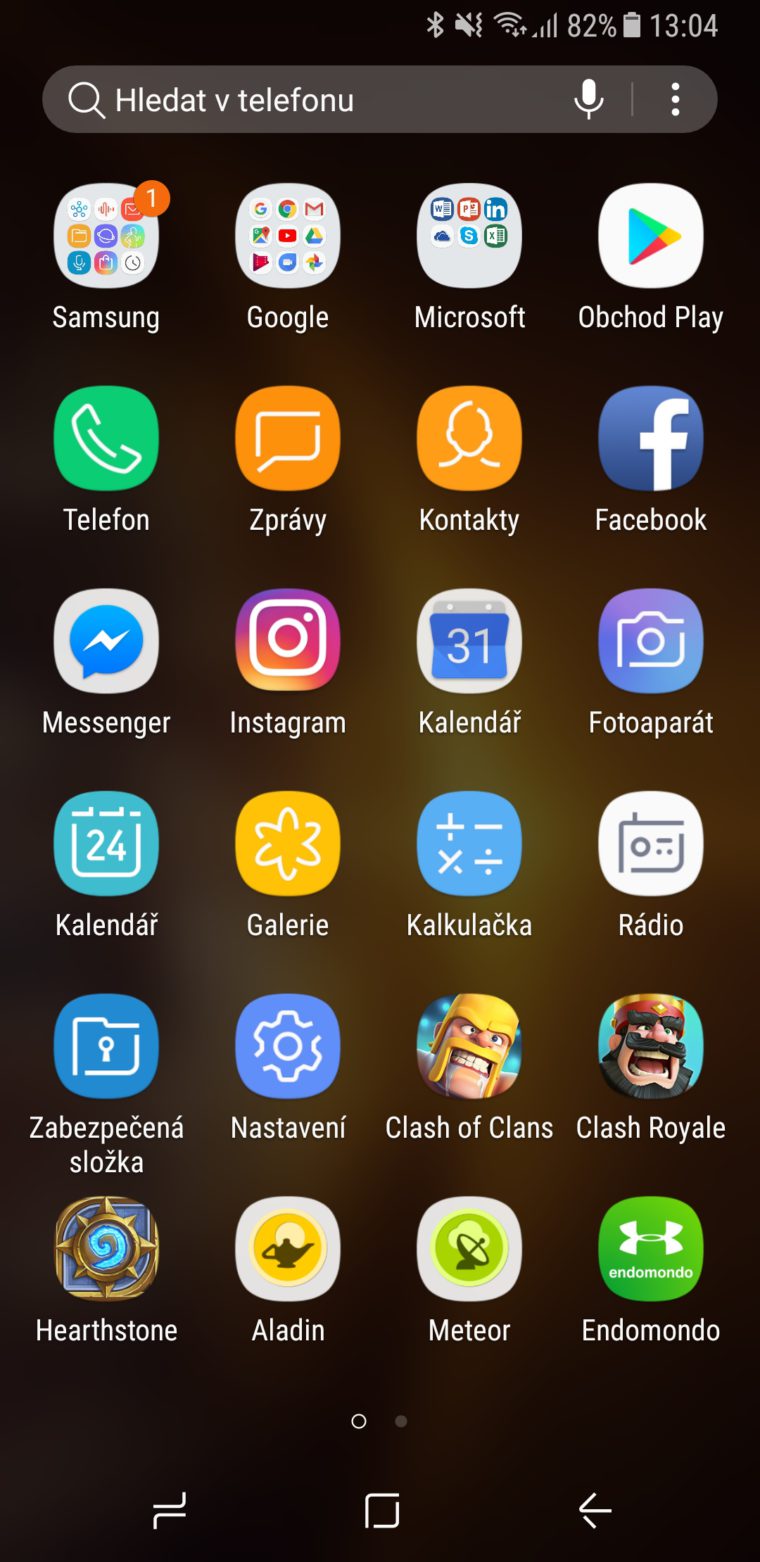Image resolution: width=760 pixels, height=1562 pixels.
Task: Open Nastavení settings
Action: click(x=288, y=1046)
